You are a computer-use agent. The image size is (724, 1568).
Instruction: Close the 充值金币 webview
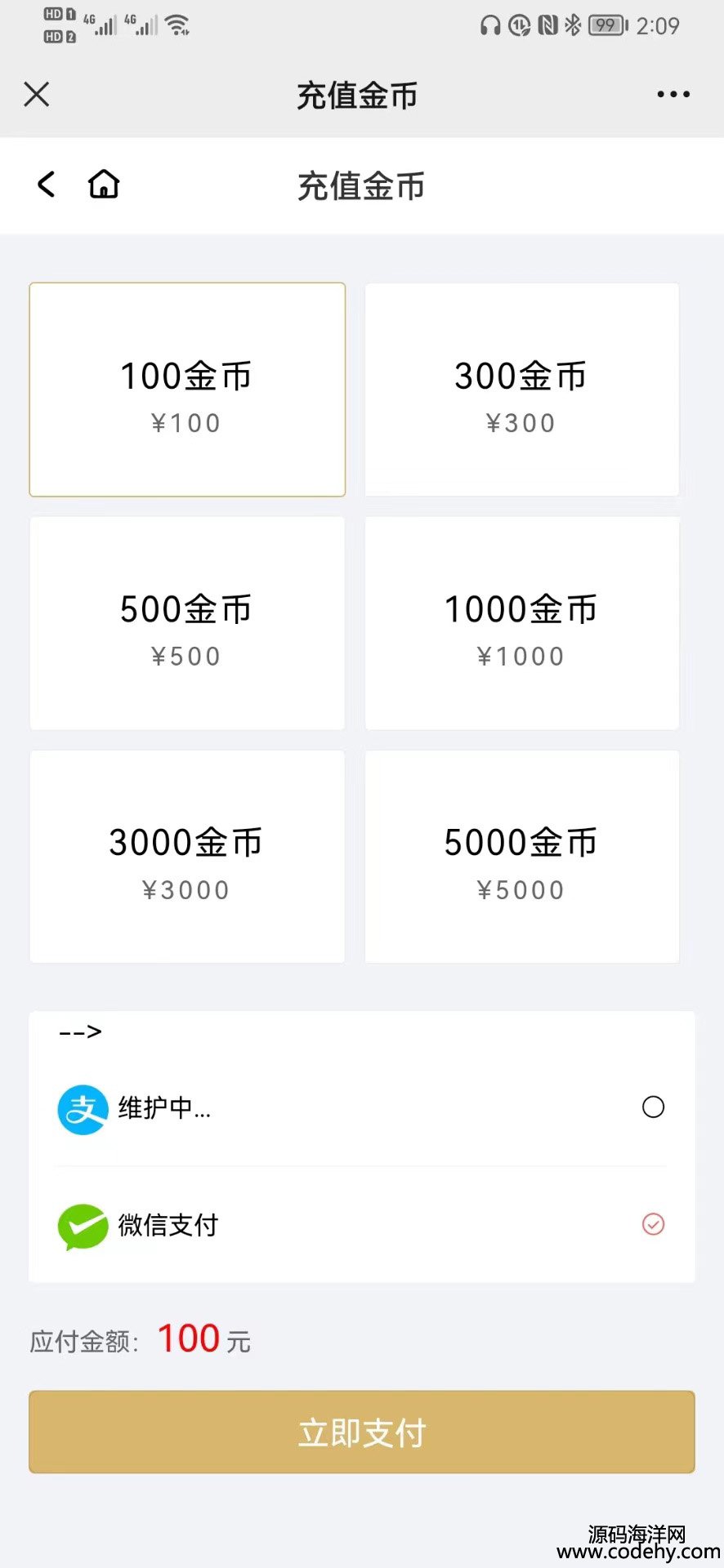[37, 95]
